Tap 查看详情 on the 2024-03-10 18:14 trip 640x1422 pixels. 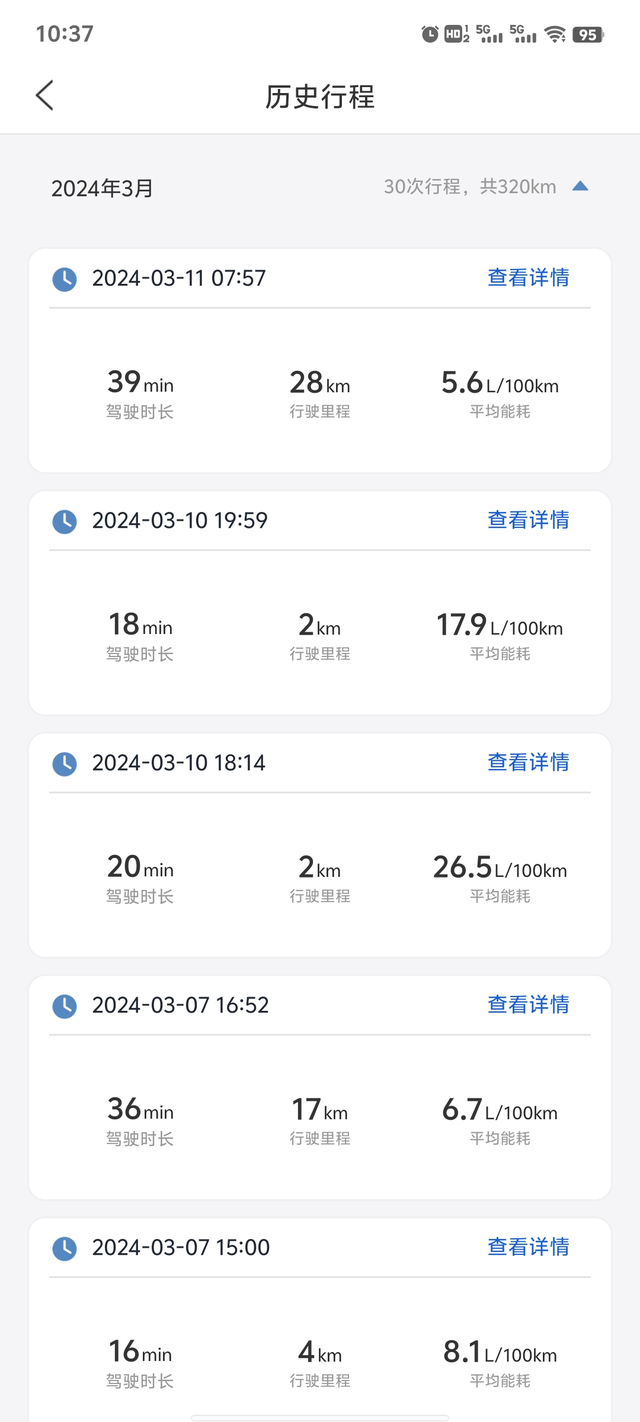(x=528, y=762)
